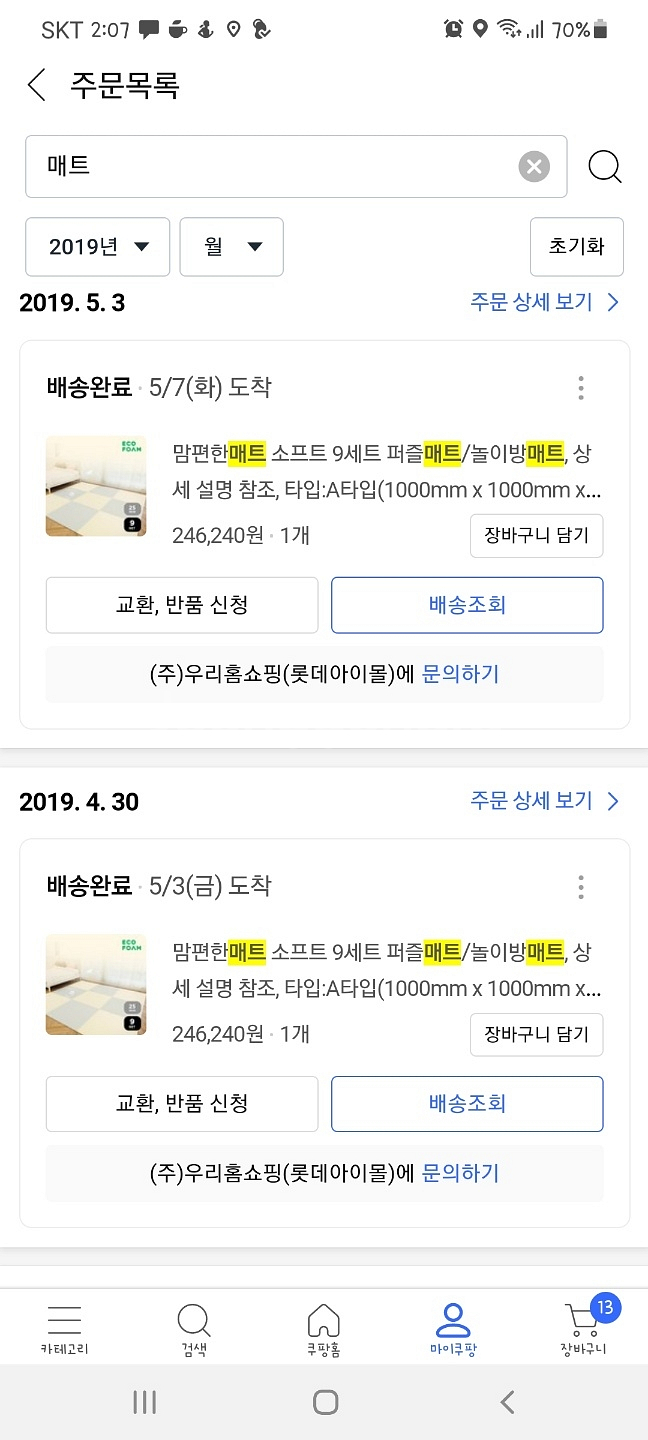Request exchange or return for 5/7(화) order

coord(182,605)
